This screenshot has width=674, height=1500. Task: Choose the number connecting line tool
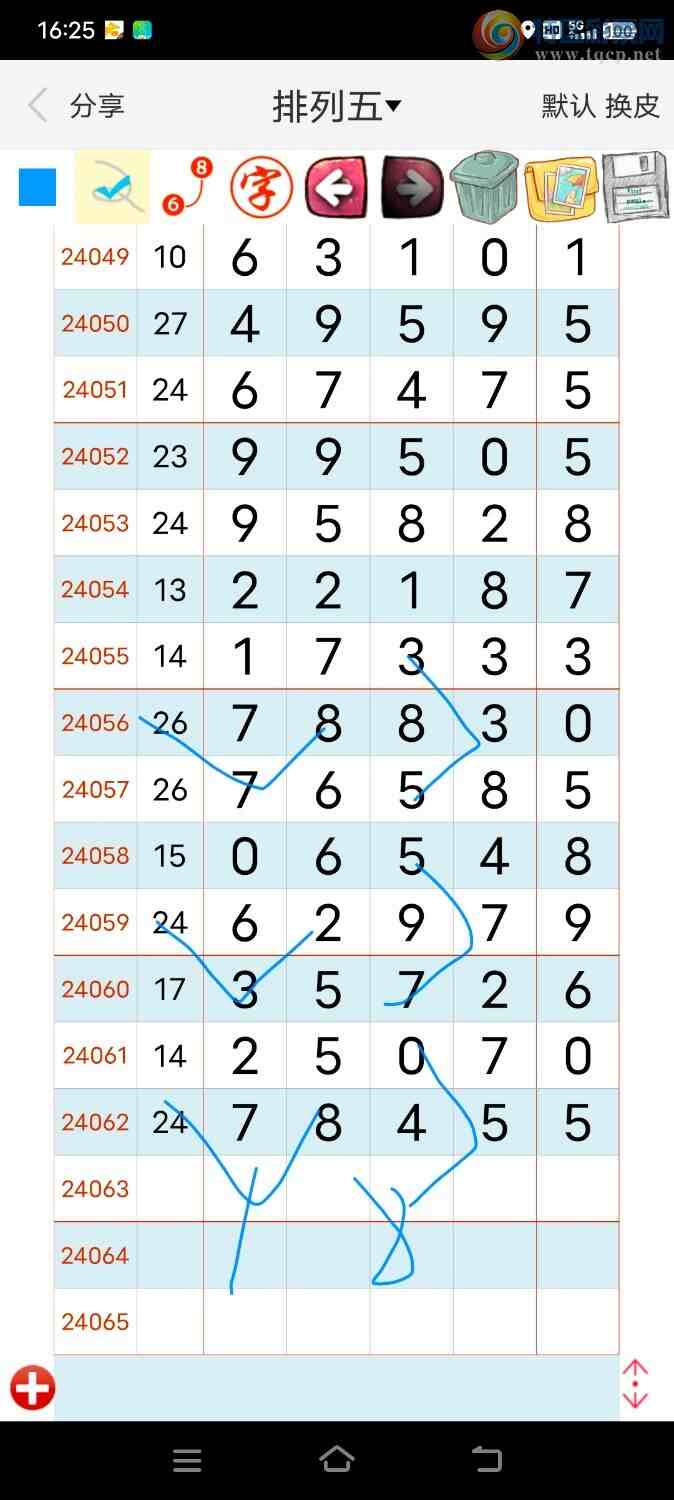click(x=187, y=187)
